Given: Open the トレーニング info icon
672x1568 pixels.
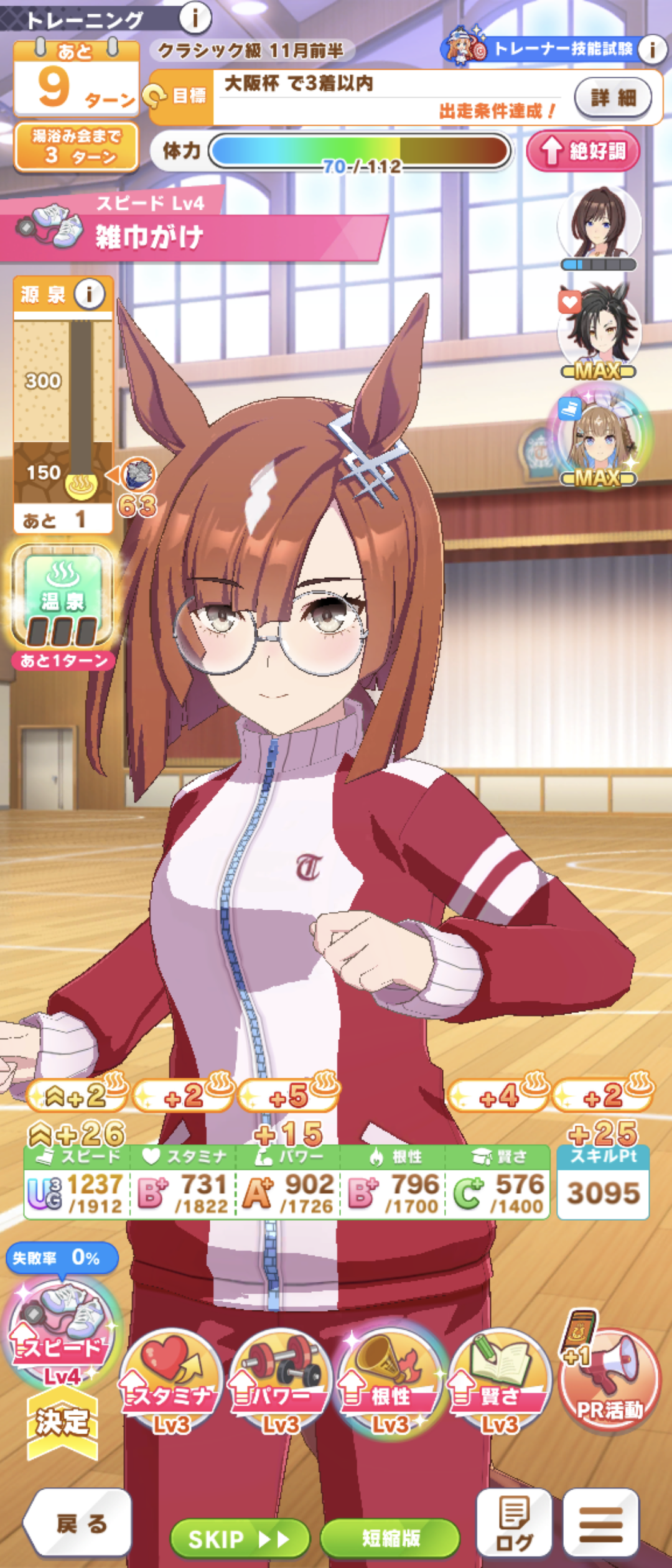Looking at the screenshot, I should pos(195,17).
